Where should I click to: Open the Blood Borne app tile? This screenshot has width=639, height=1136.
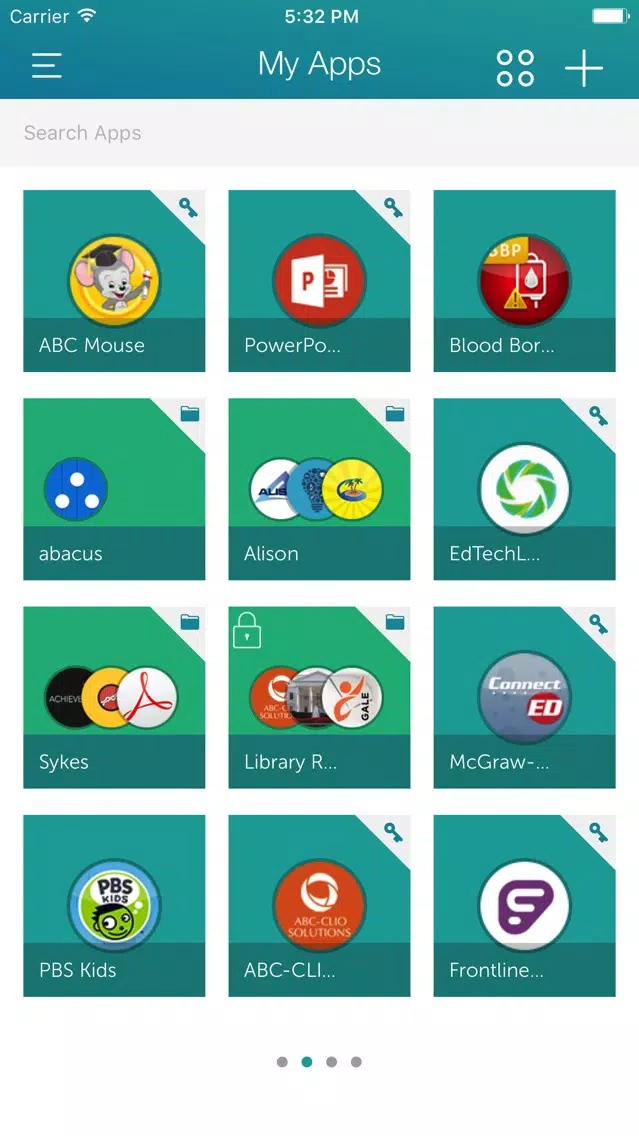pyautogui.click(x=524, y=281)
